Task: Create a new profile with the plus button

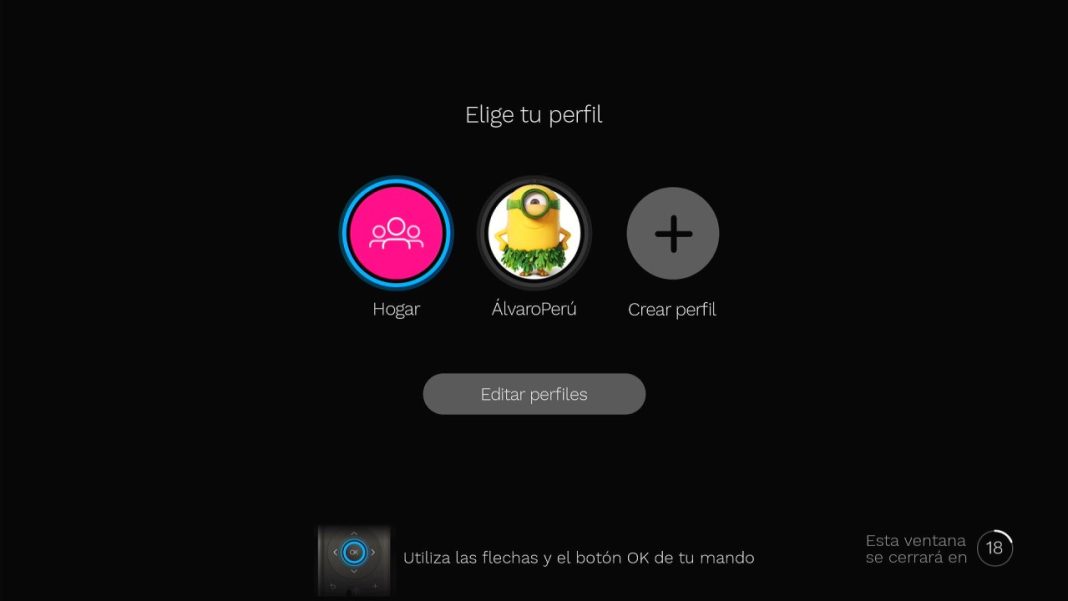Action: tap(673, 234)
